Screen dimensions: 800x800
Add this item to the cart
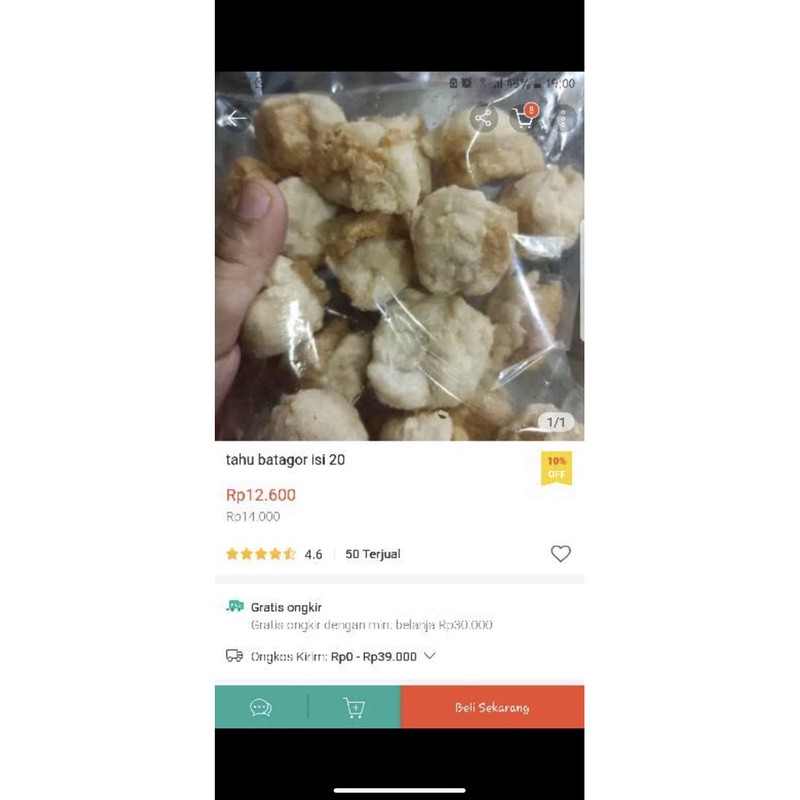(354, 708)
